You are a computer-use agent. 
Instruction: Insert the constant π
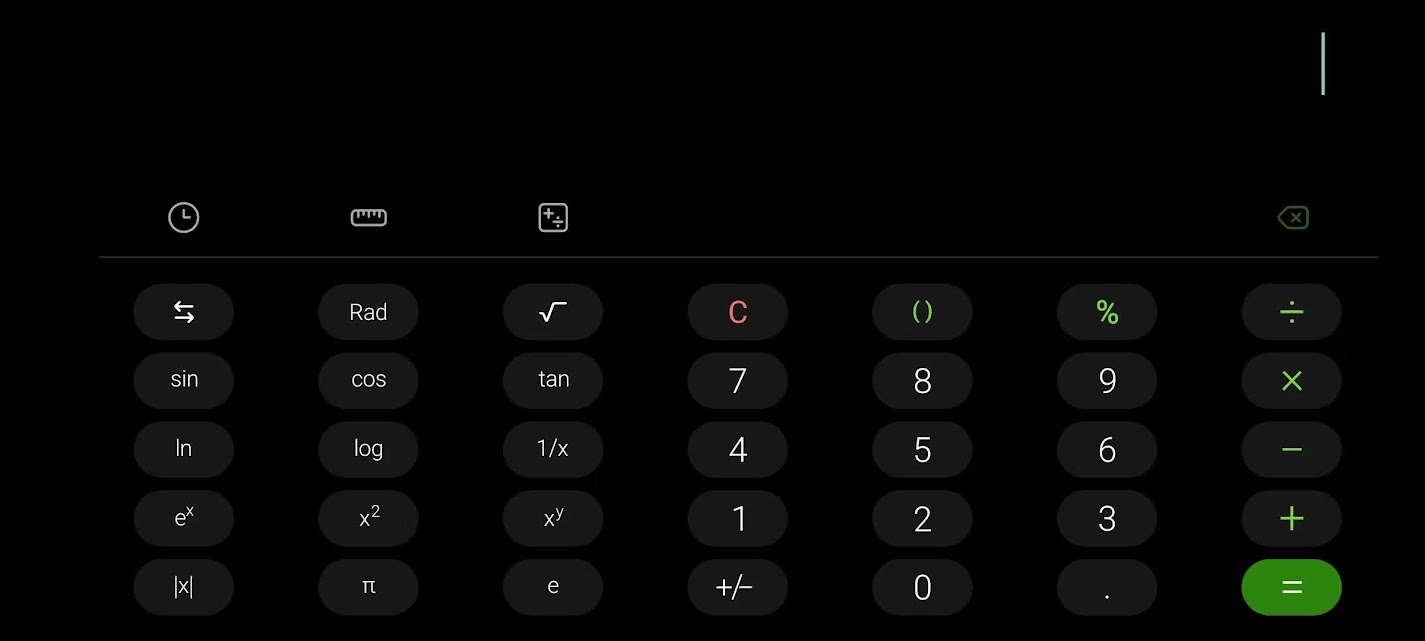pos(368,587)
